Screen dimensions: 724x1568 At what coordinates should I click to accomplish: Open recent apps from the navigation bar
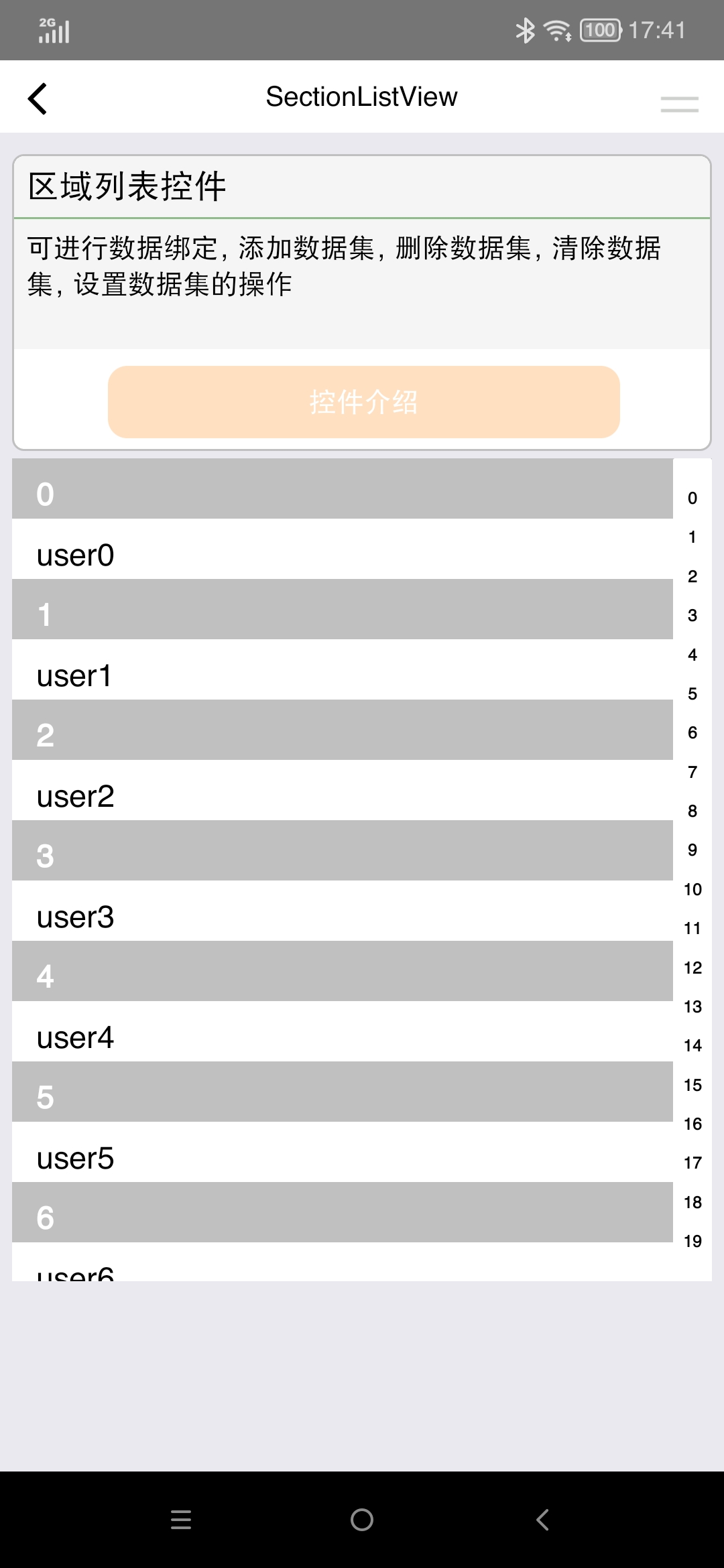point(181,1520)
